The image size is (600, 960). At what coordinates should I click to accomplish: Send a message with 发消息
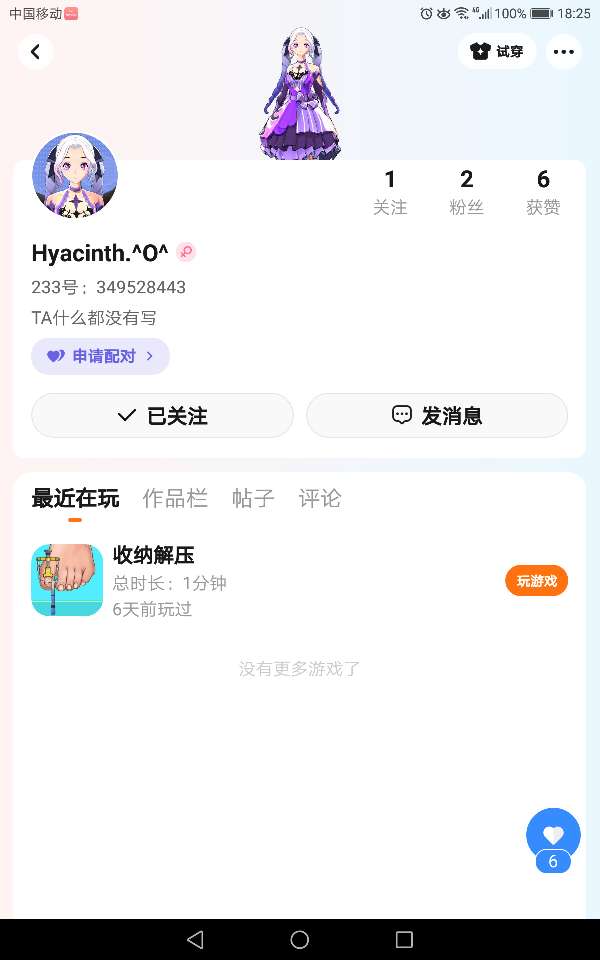point(437,415)
